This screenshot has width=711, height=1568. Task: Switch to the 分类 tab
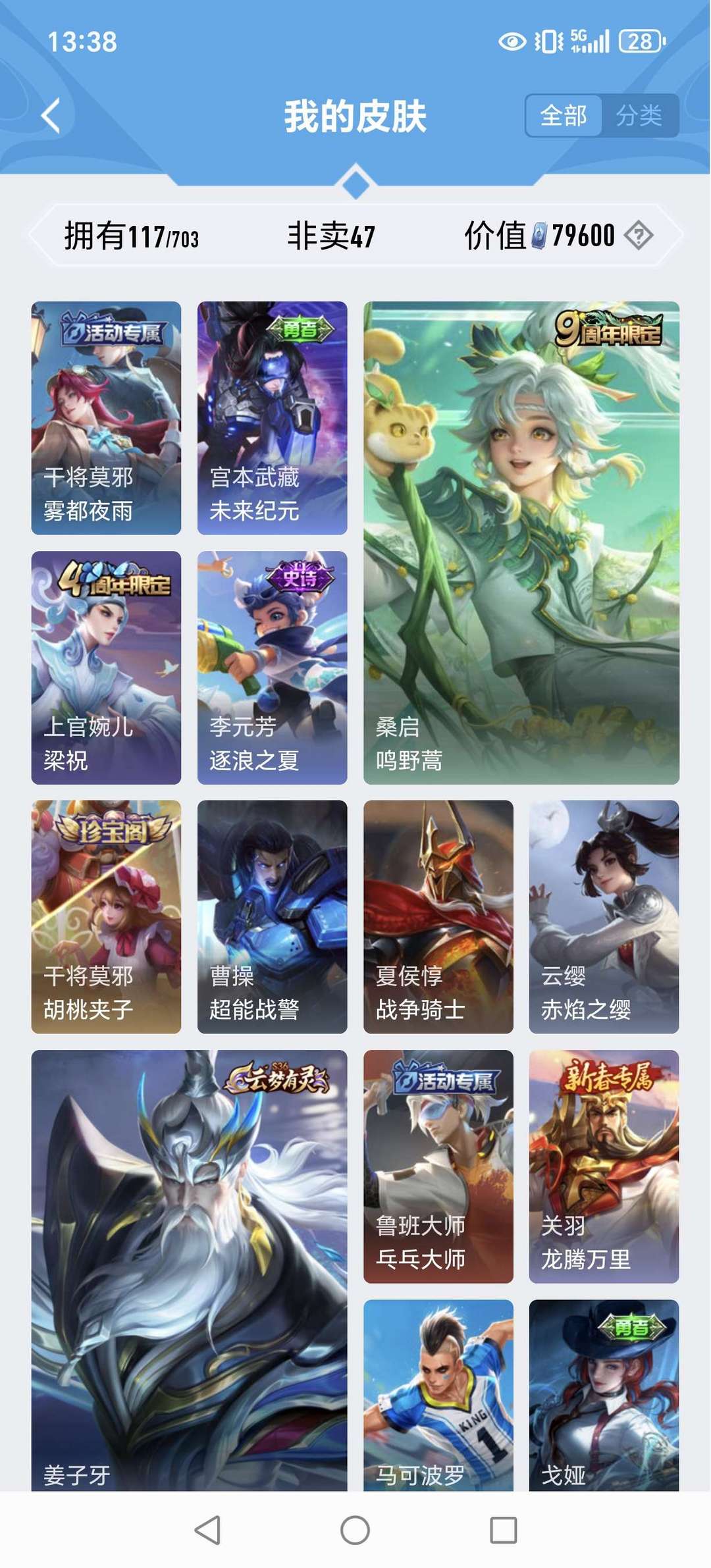tap(639, 116)
